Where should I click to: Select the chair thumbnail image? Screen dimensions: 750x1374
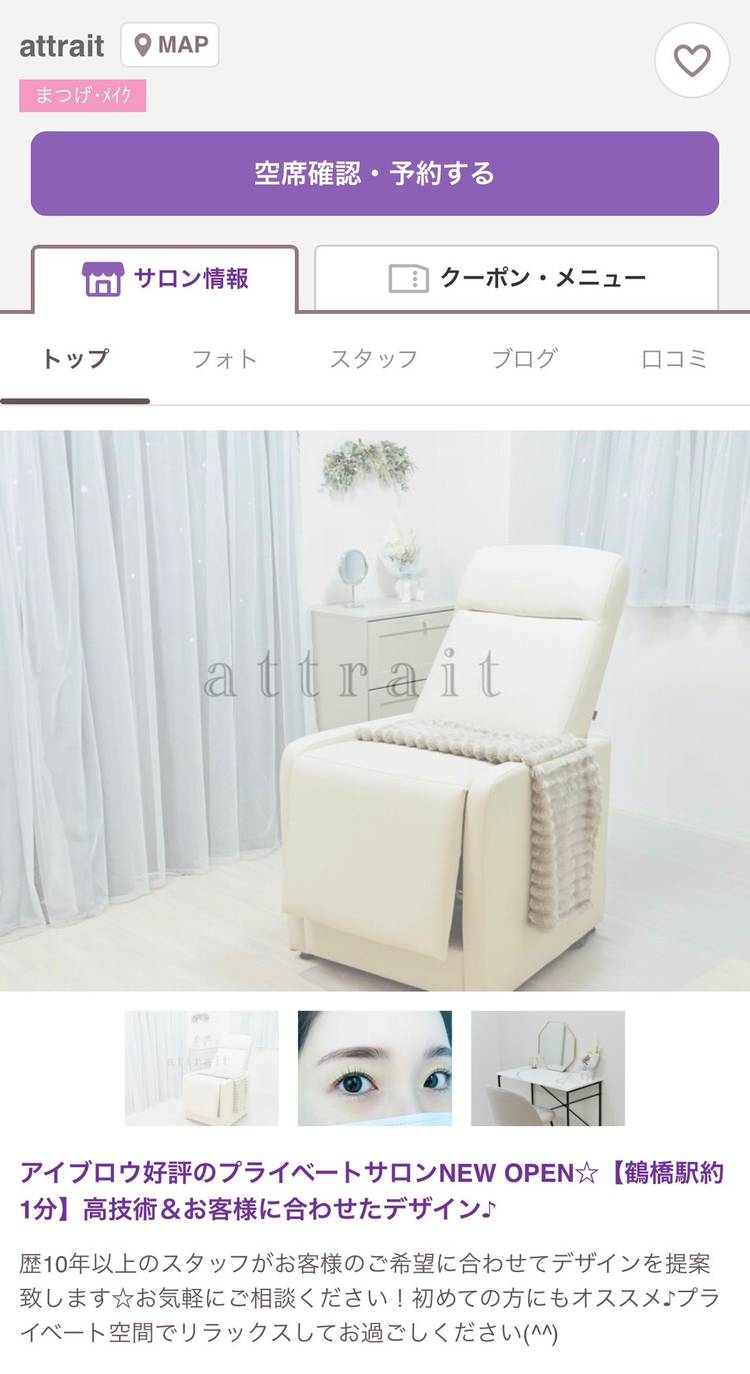point(202,1068)
